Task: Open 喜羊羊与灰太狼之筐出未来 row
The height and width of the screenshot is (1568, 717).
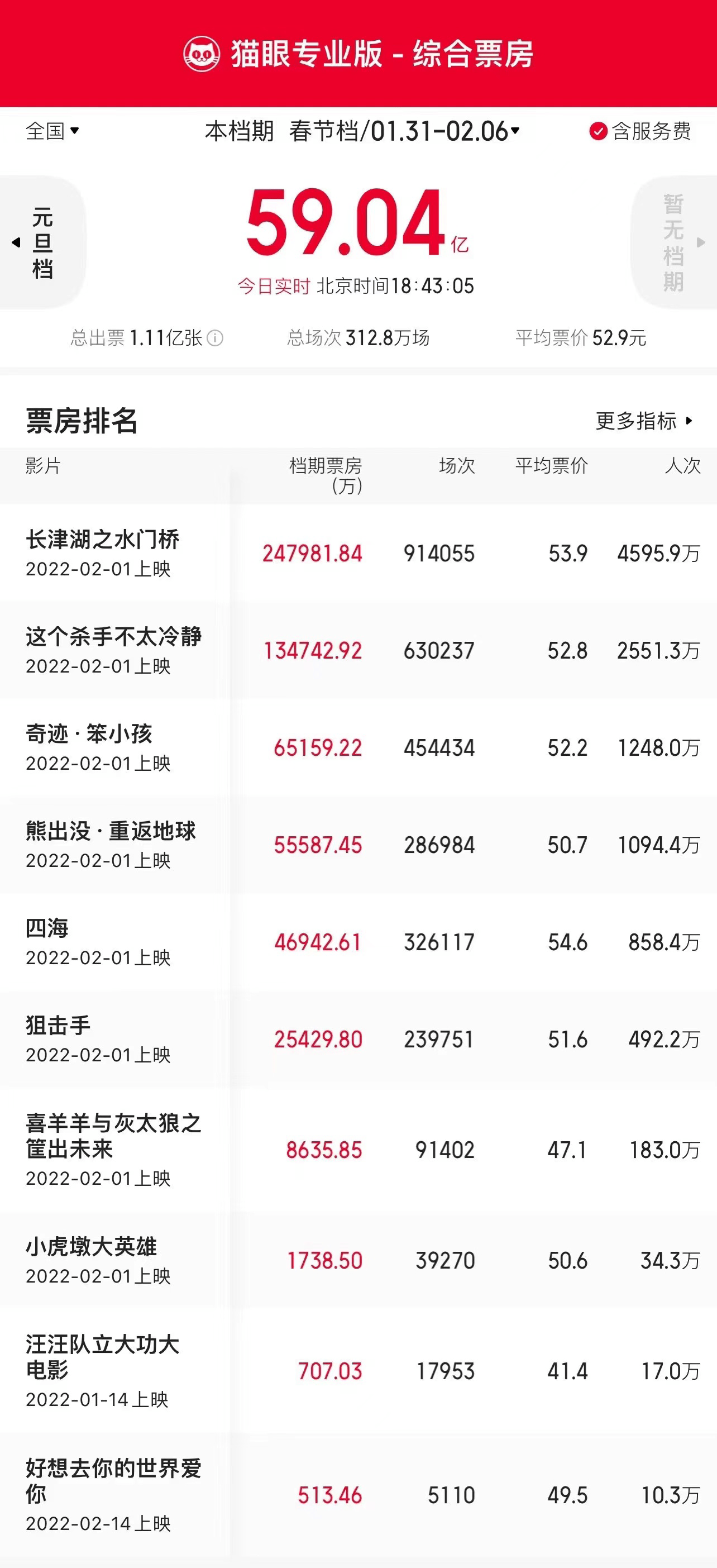Action: pos(358,1150)
